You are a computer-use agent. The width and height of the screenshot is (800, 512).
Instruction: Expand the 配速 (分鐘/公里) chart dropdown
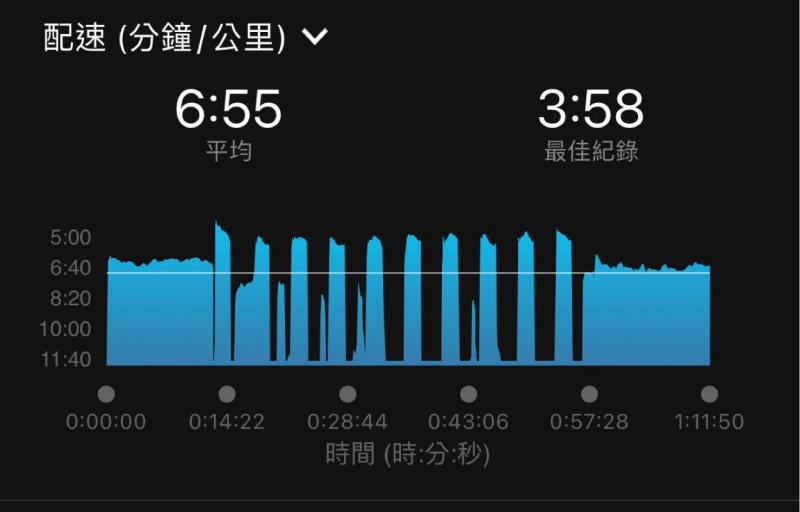click(x=315, y=38)
